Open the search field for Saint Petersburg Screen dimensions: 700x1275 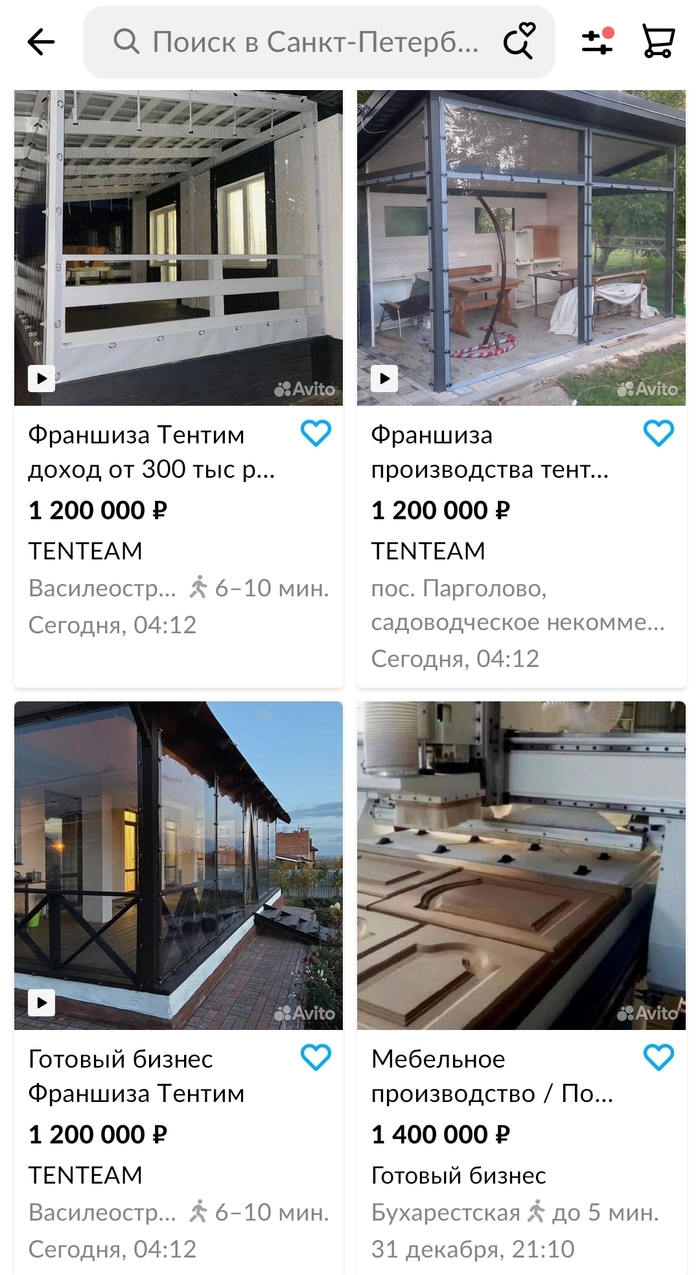300,42
